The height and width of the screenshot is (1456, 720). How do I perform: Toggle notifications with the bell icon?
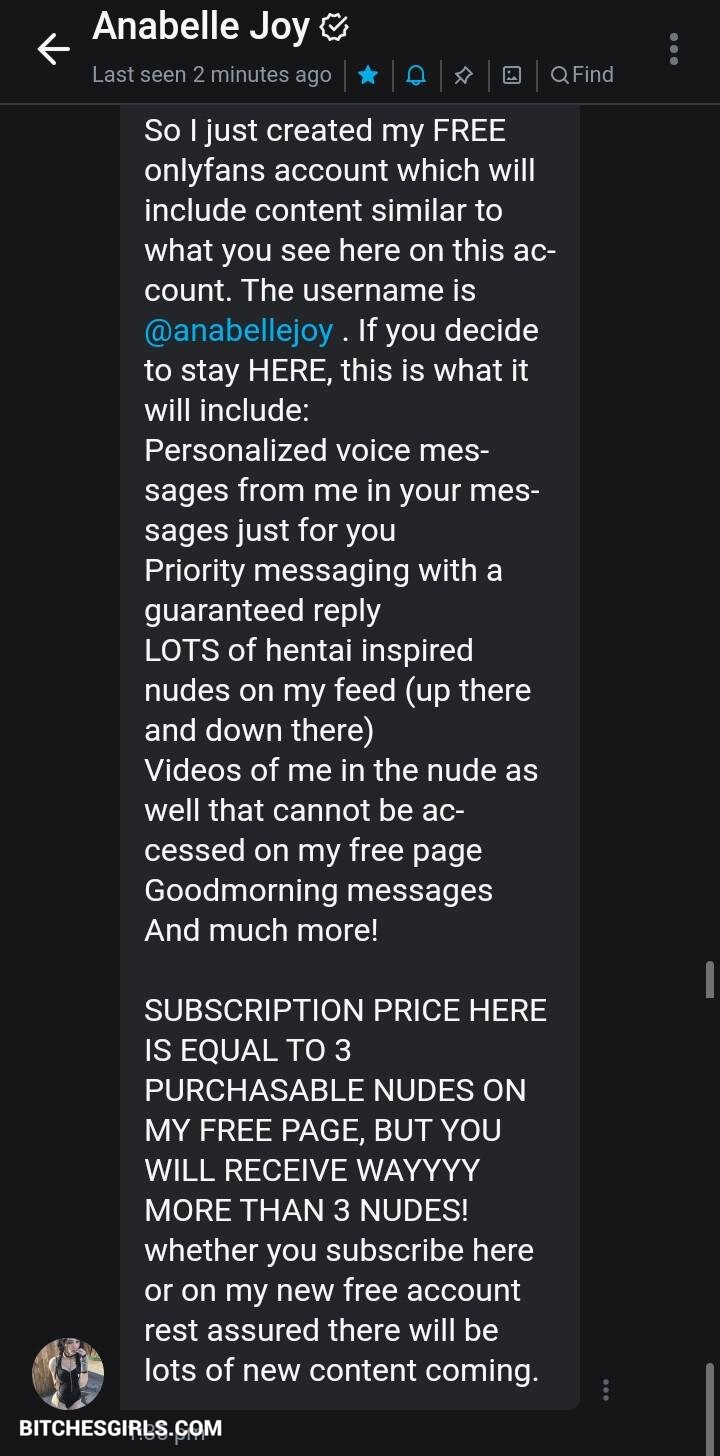click(x=416, y=75)
